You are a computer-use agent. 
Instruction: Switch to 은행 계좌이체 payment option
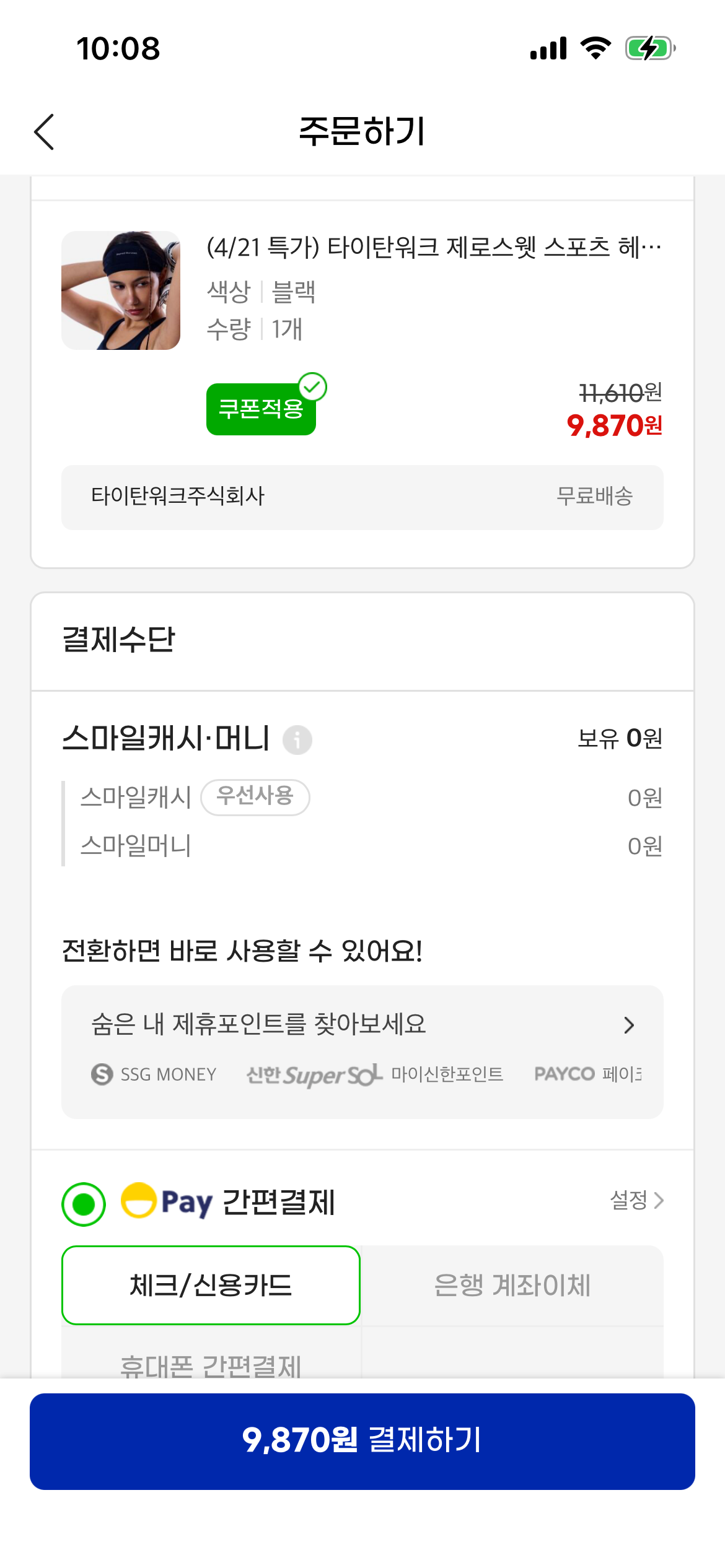(x=512, y=1285)
